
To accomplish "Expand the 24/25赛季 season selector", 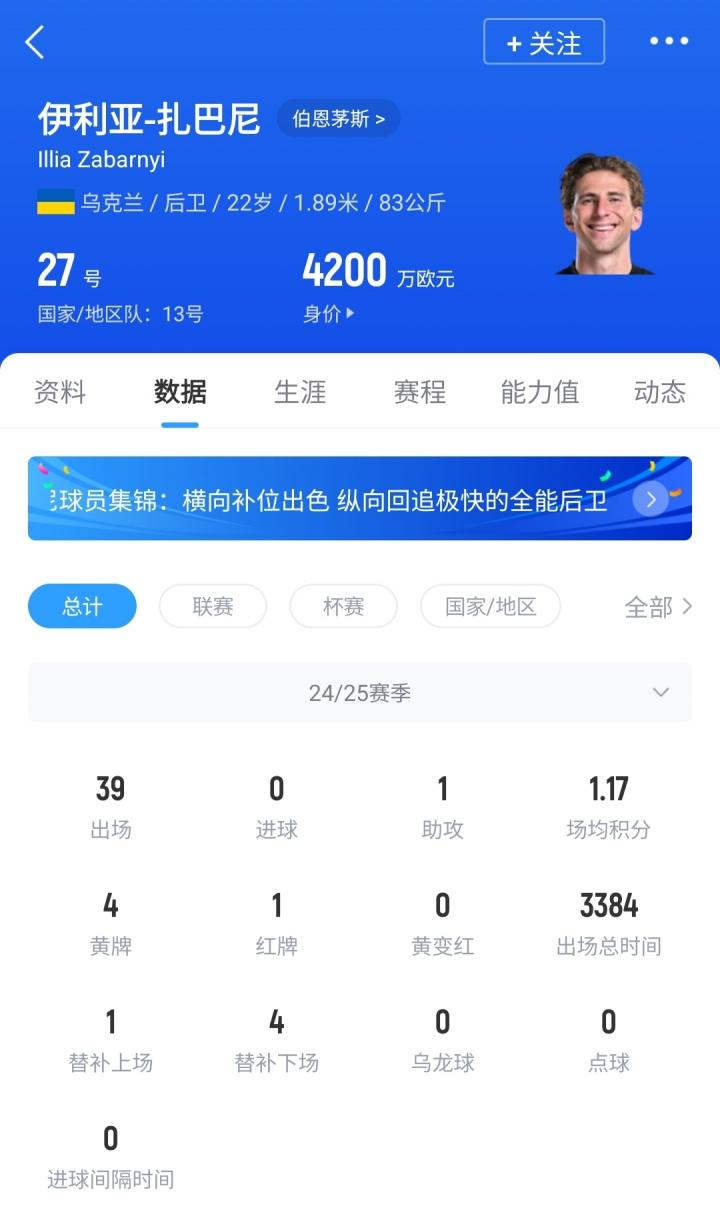I will tap(360, 691).
